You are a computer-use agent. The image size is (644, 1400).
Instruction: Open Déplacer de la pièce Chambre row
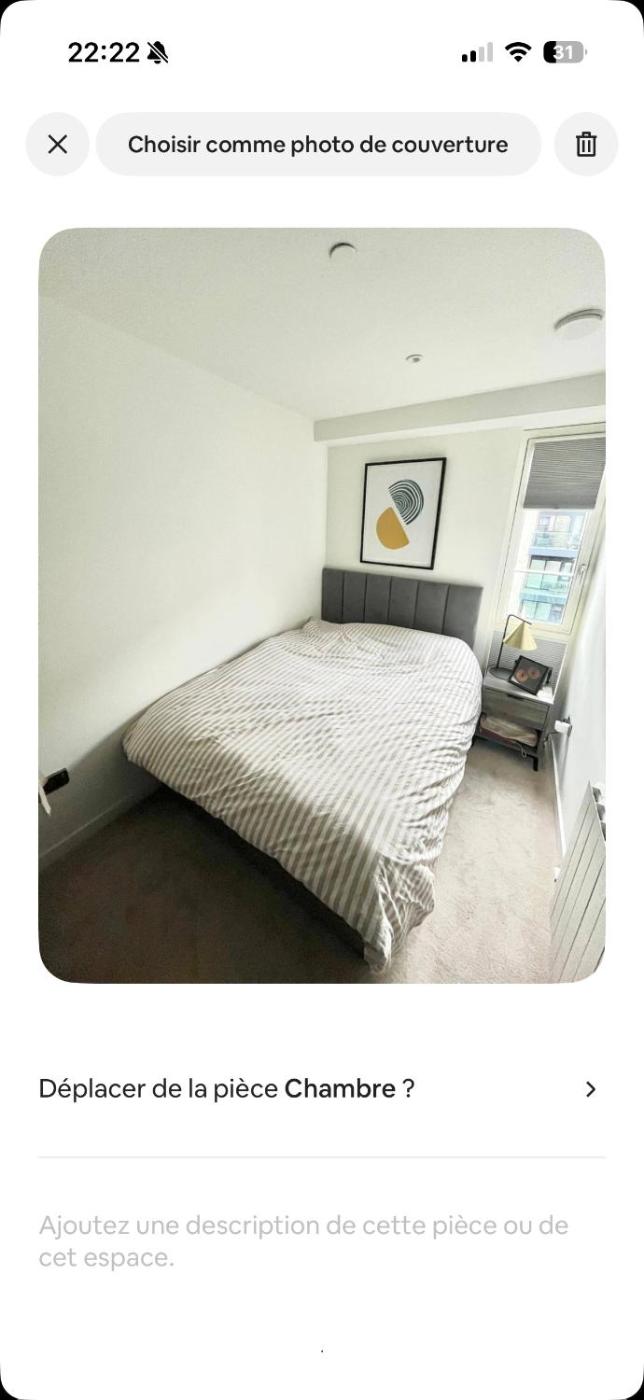point(320,1089)
